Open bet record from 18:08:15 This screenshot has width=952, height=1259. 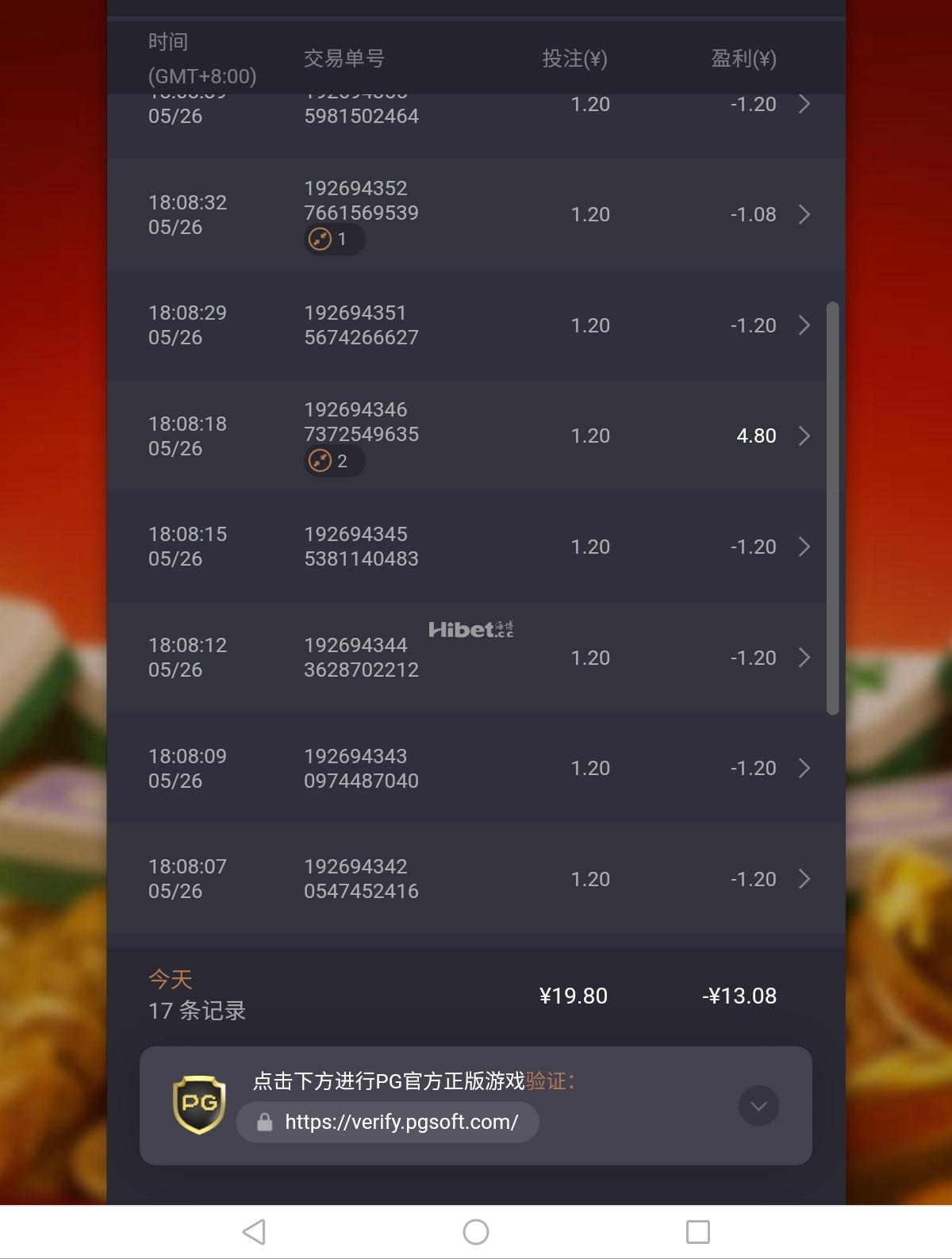804,547
